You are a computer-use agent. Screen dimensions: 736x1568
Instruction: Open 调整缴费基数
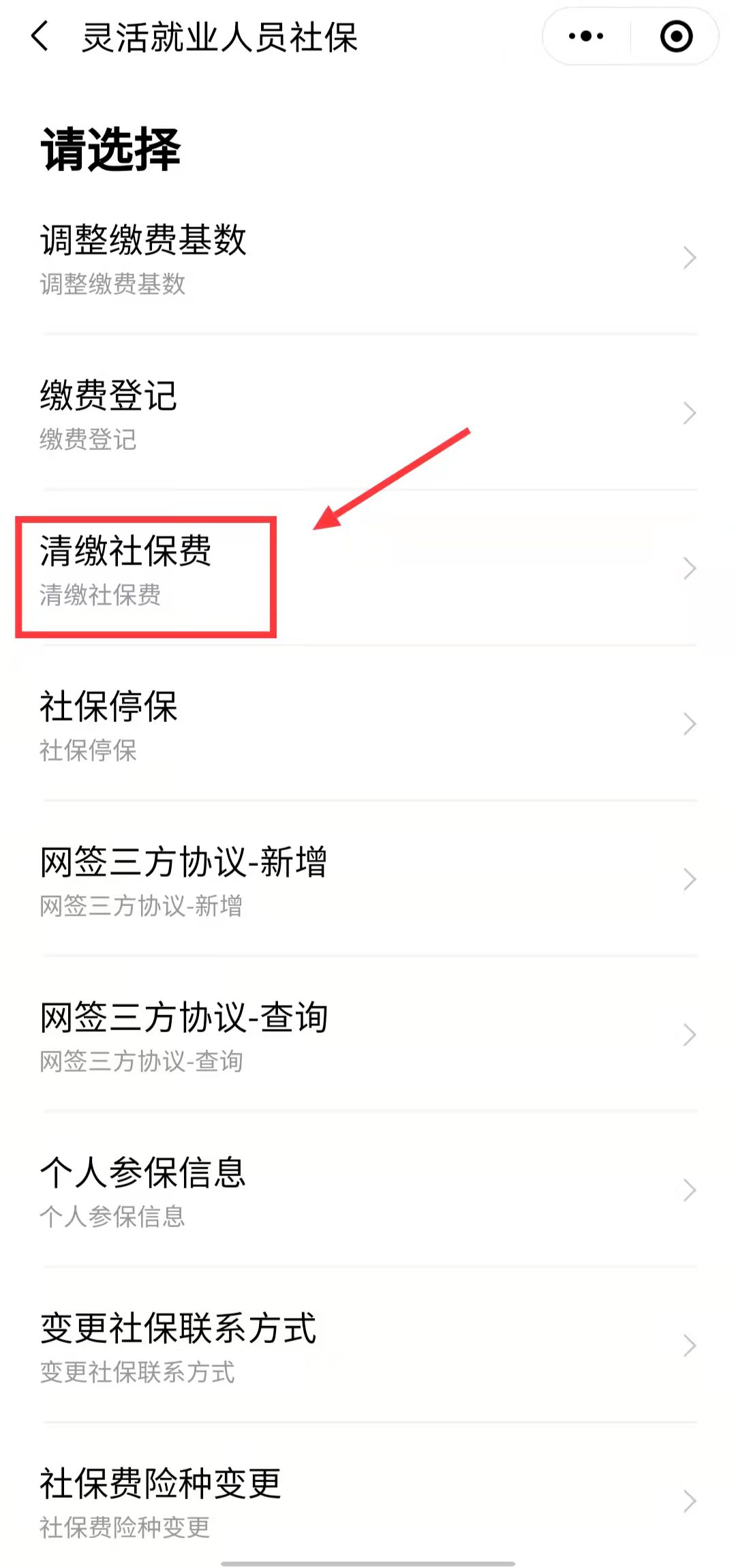pyautogui.click(x=368, y=258)
